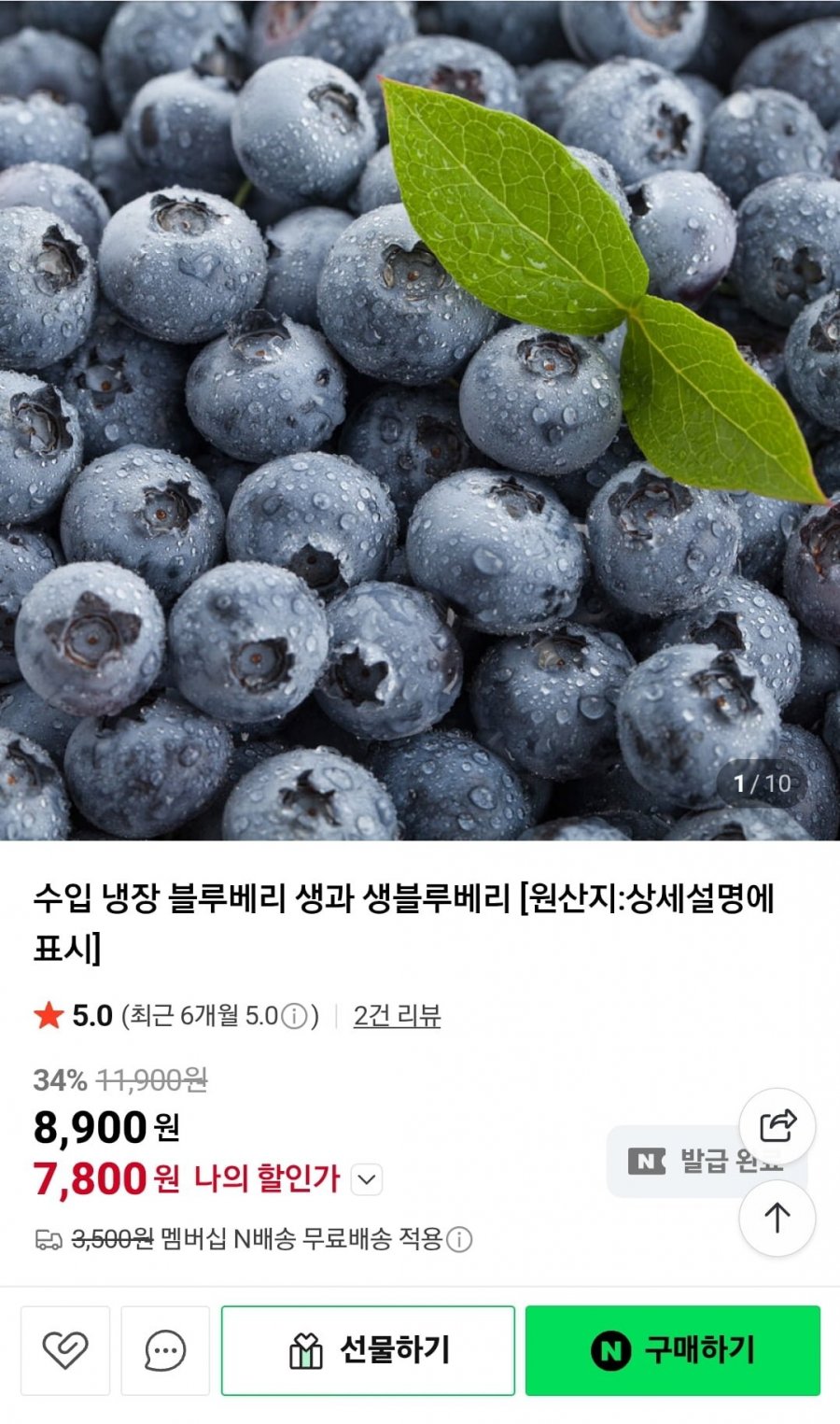This screenshot has width=840, height=1424.
Task: Jump back to top with the arrow button
Action: tap(777, 1218)
